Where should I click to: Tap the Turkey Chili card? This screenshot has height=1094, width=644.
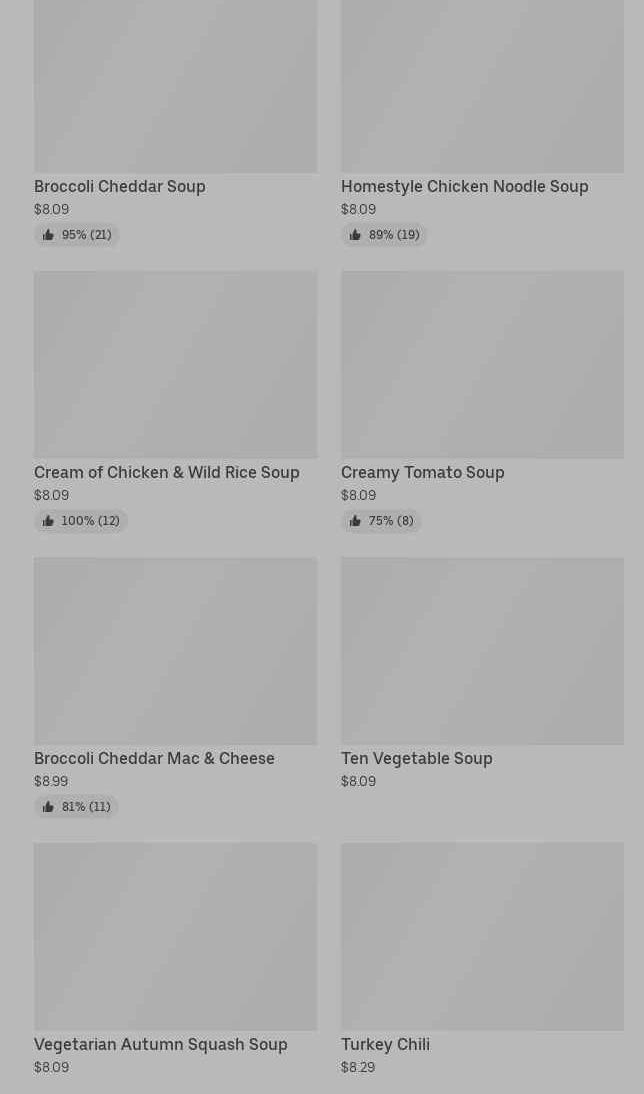point(482,960)
